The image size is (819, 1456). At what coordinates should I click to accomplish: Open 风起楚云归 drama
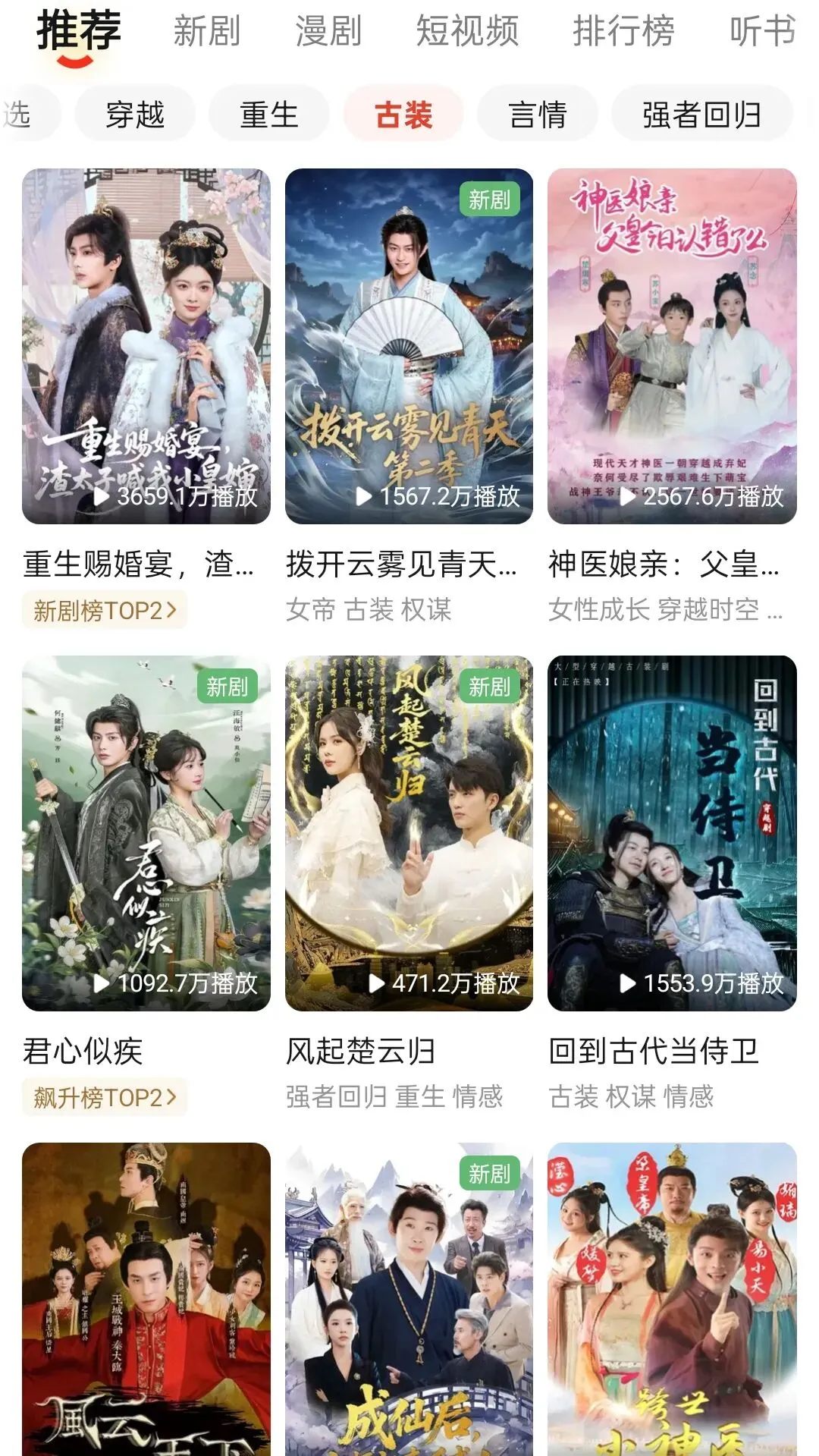[409, 833]
